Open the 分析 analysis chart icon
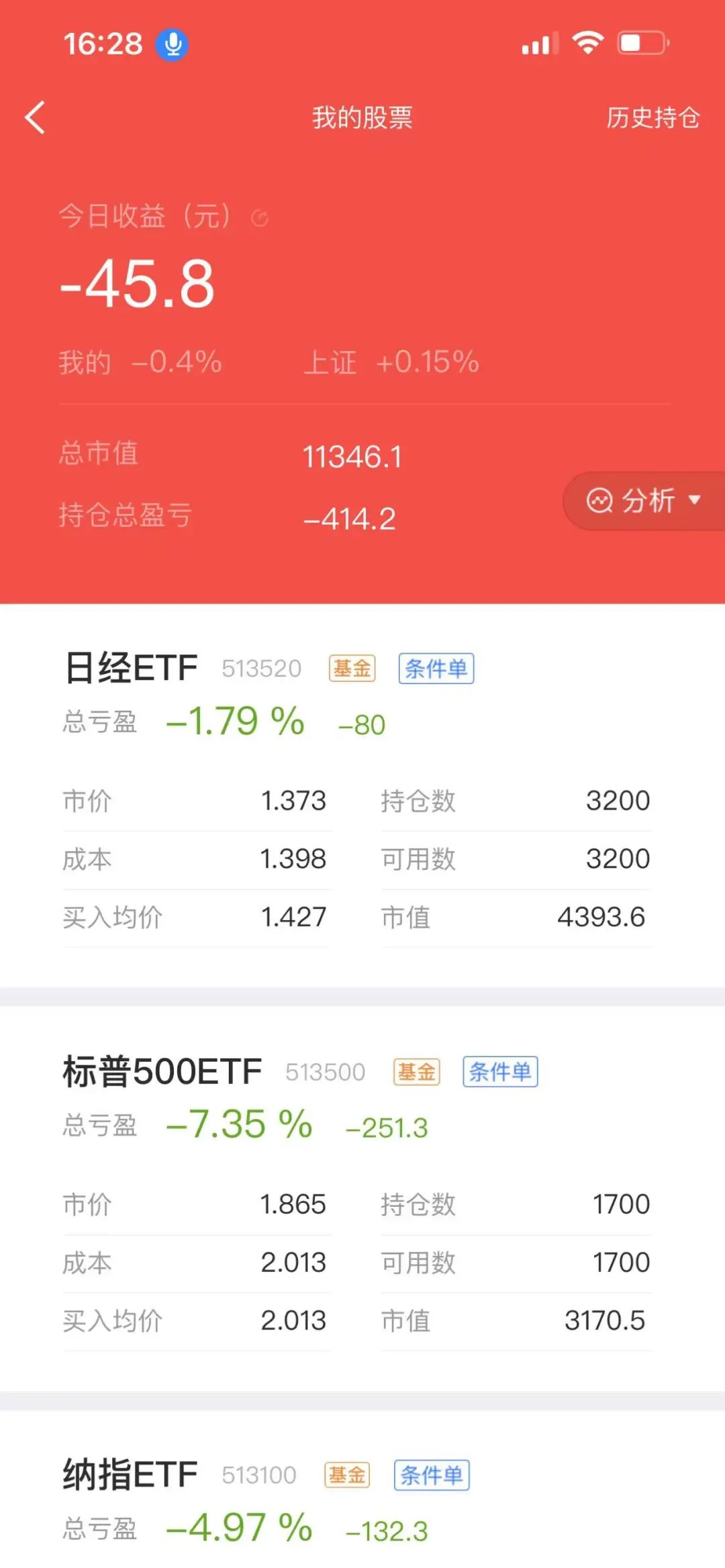The image size is (725, 1568). tap(601, 499)
